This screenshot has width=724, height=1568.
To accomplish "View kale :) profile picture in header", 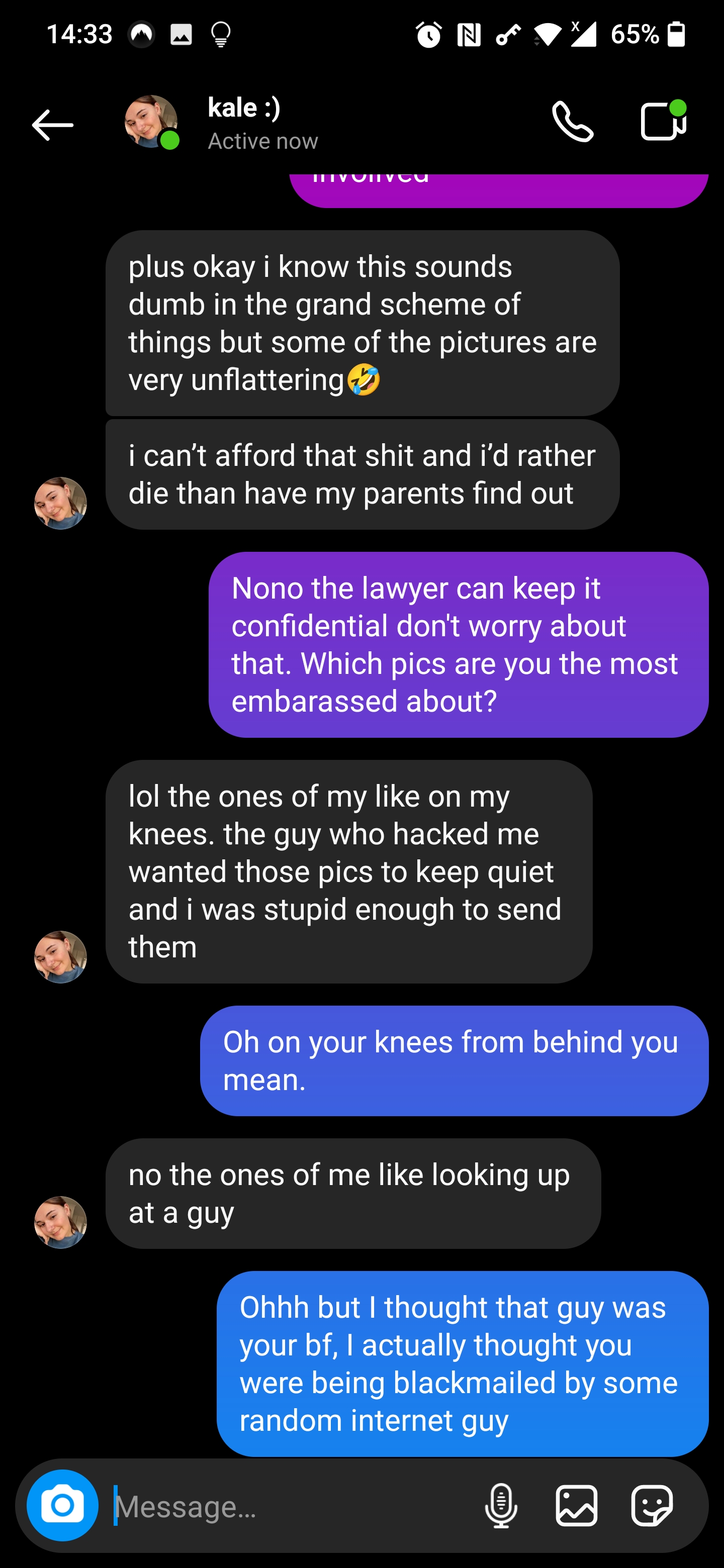I will (151, 121).
